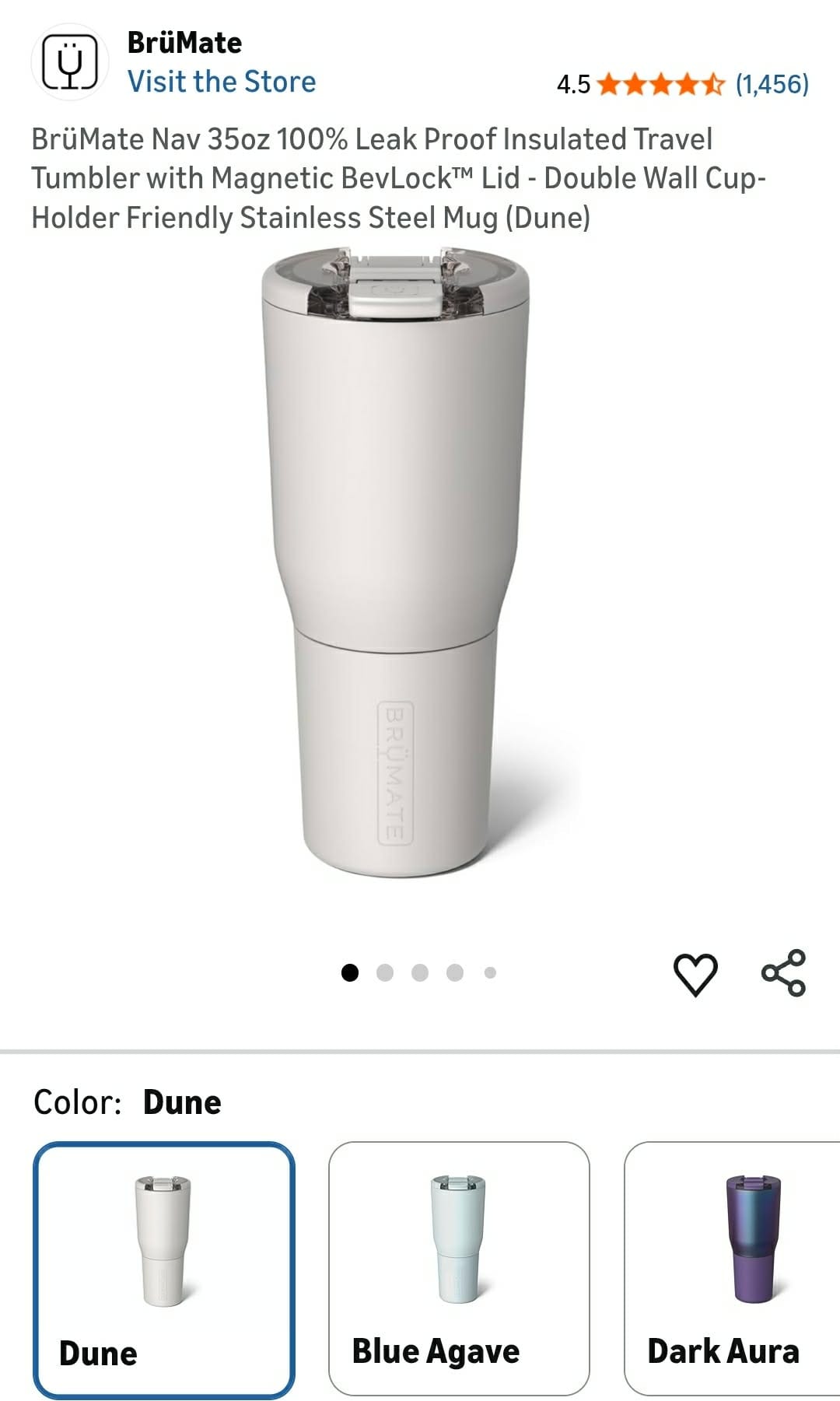The image size is (840, 1401).
Task: Add this tumbler to your wish list
Action: coord(695,974)
